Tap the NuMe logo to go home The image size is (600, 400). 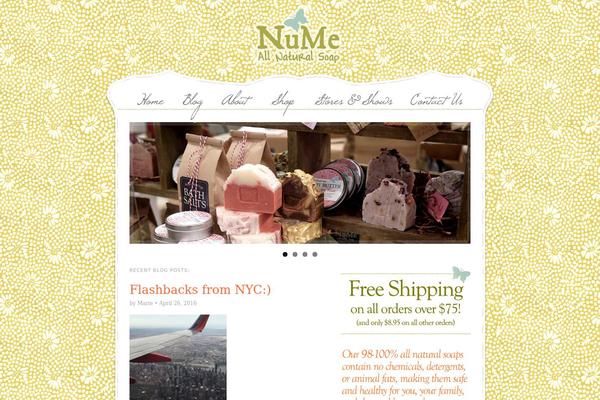299,41
